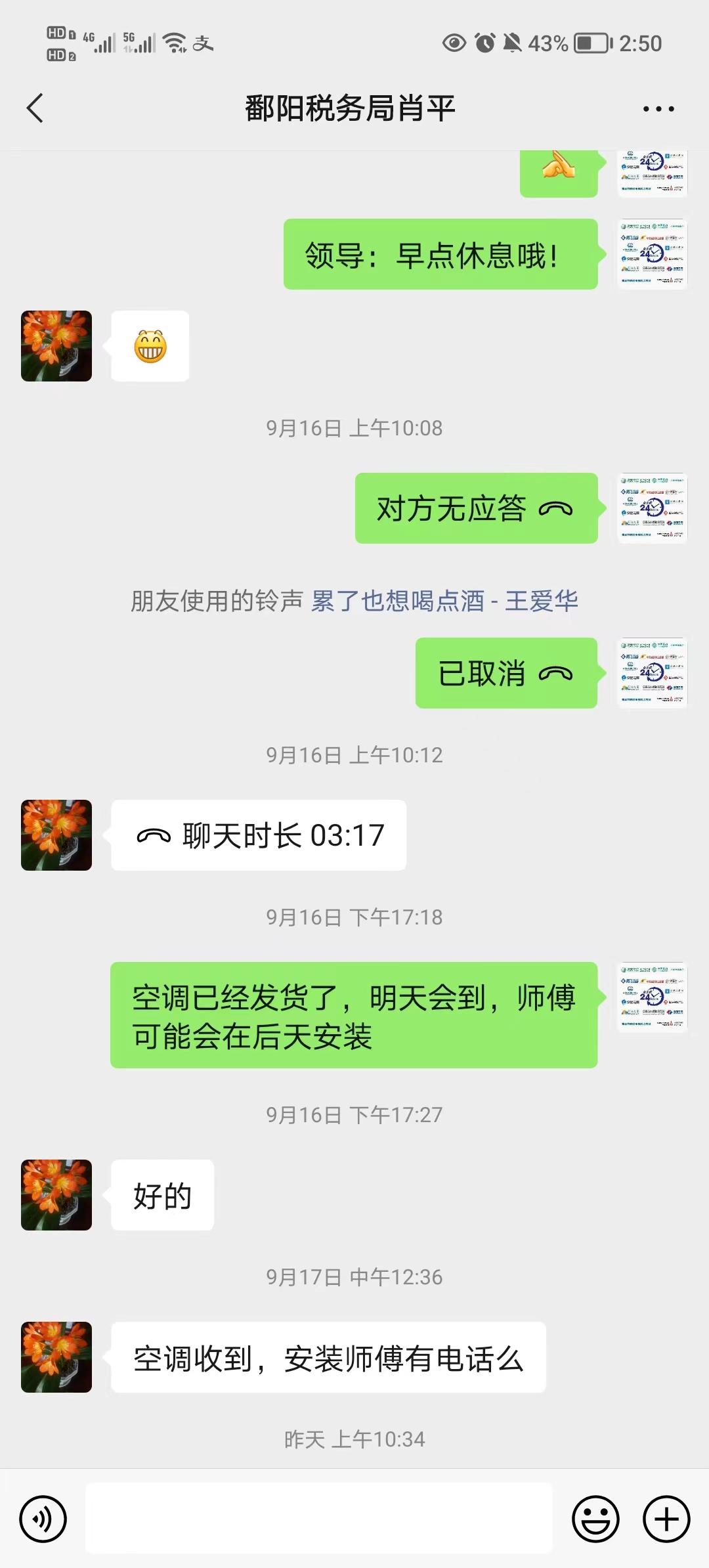
Task: Tap the 聊天时长 03:17 call record
Action: 259,835
